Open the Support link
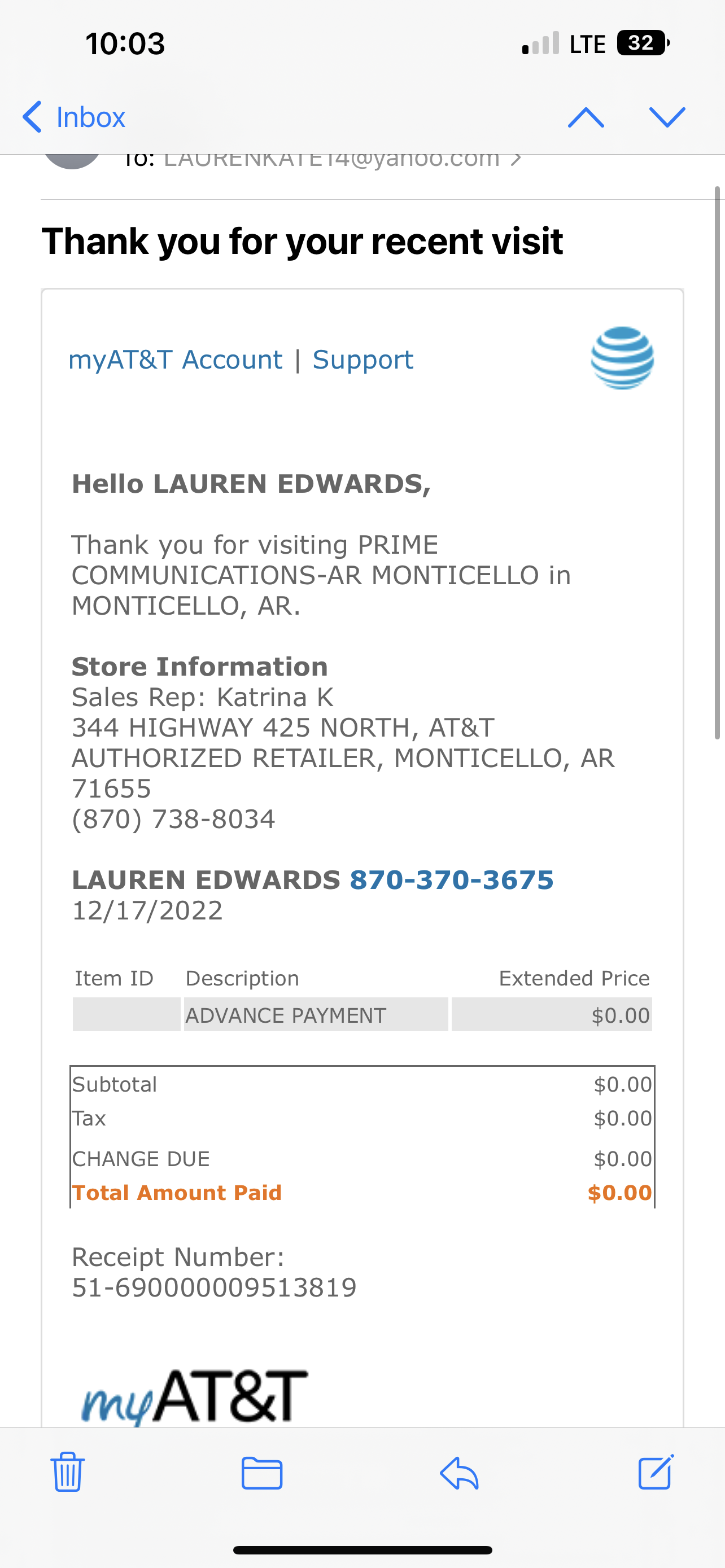The height and width of the screenshot is (1568, 725). click(363, 360)
